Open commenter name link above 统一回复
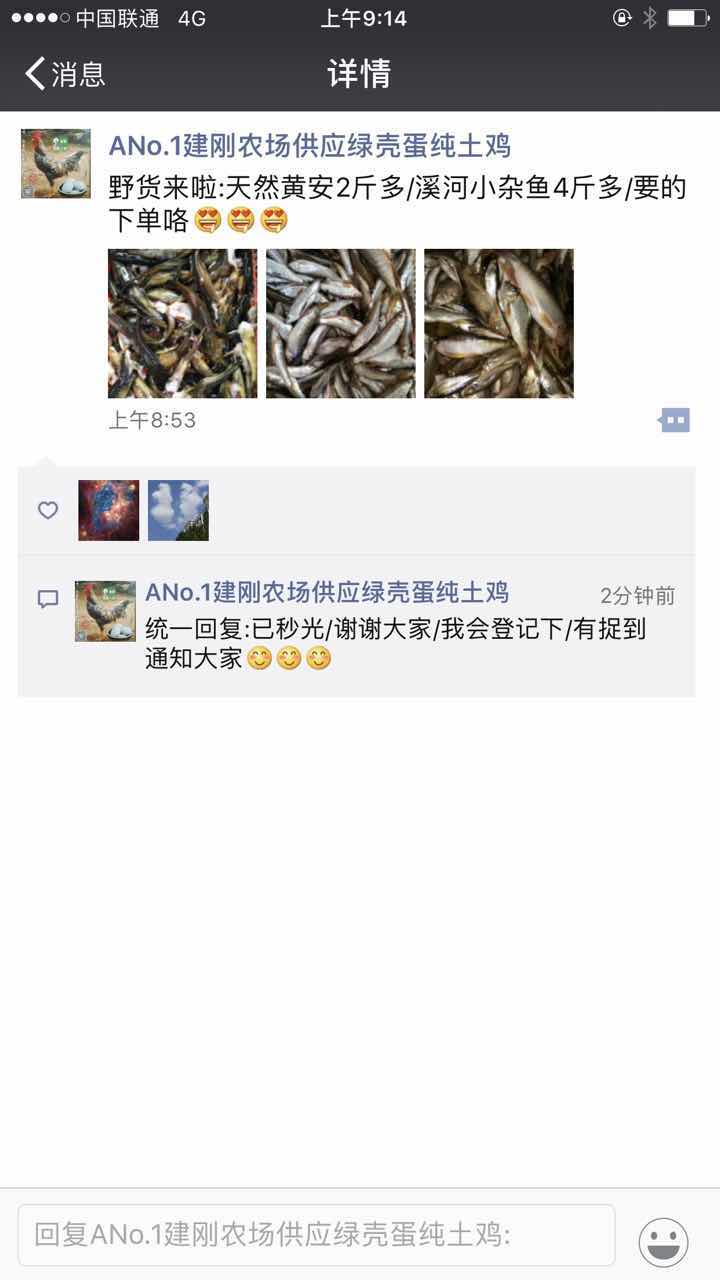The width and height of the screenshot is (720, 1280). [x=326, y=592]
